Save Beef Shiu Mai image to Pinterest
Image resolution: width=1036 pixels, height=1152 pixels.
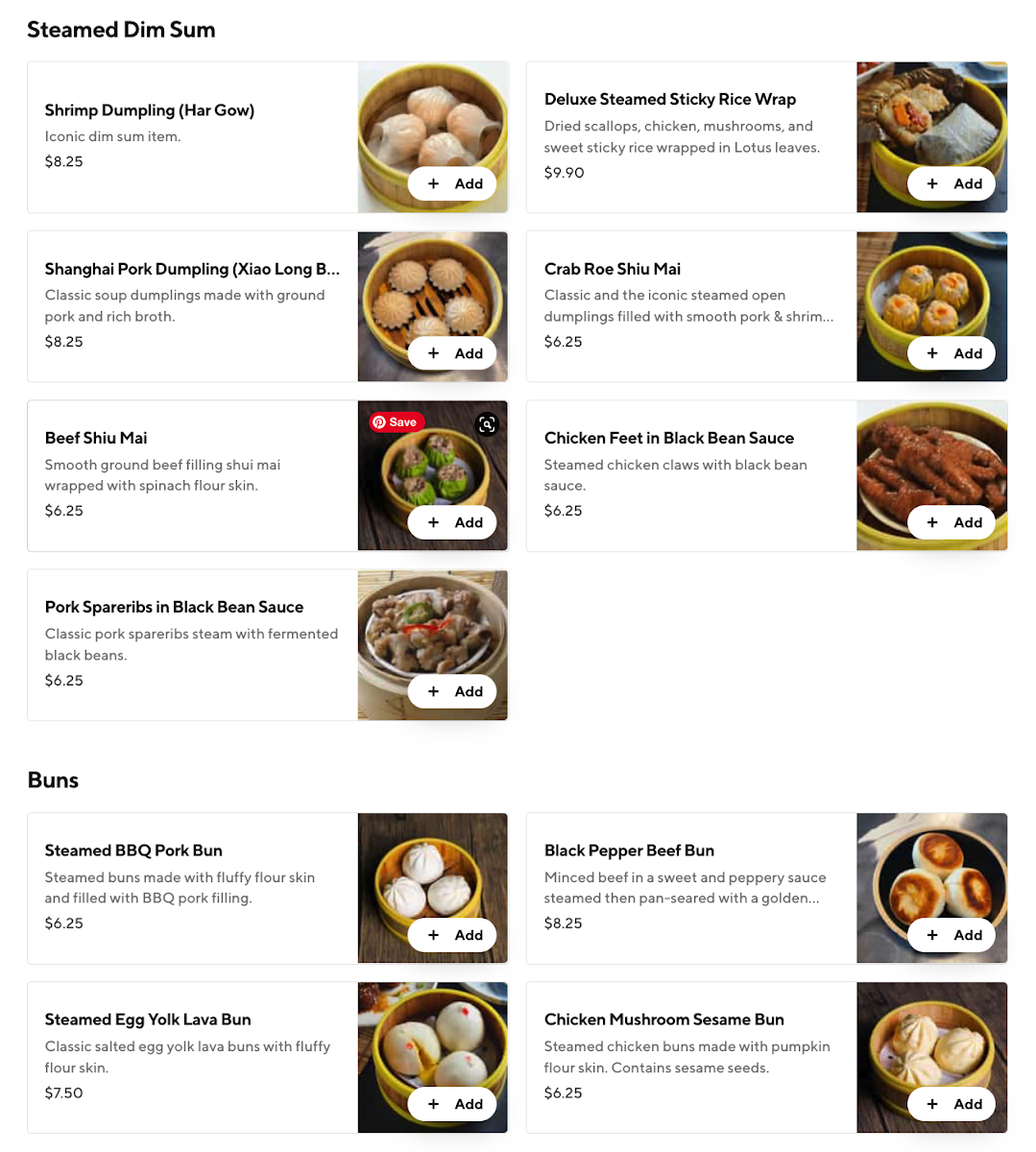pyautogui.click(x=397, y=422)
